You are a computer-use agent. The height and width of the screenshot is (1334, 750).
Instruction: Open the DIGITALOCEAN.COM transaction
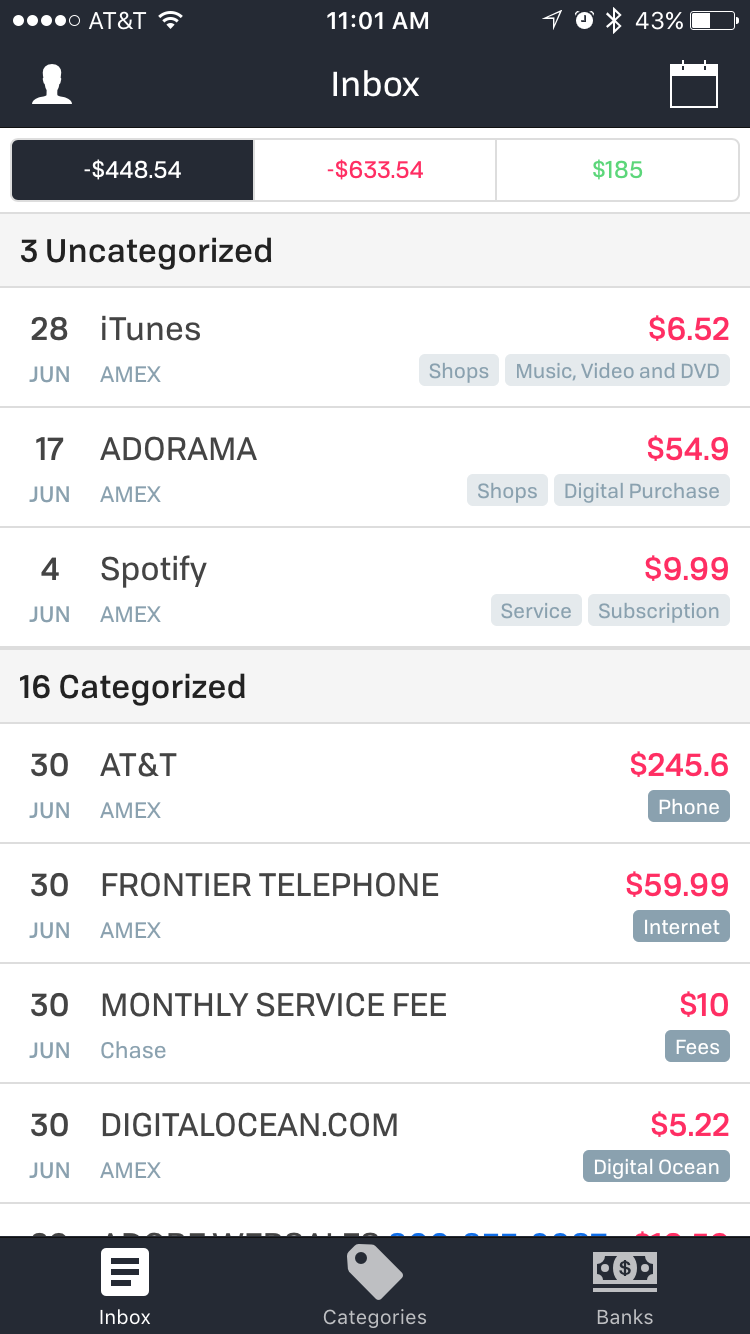[300, 1143]
